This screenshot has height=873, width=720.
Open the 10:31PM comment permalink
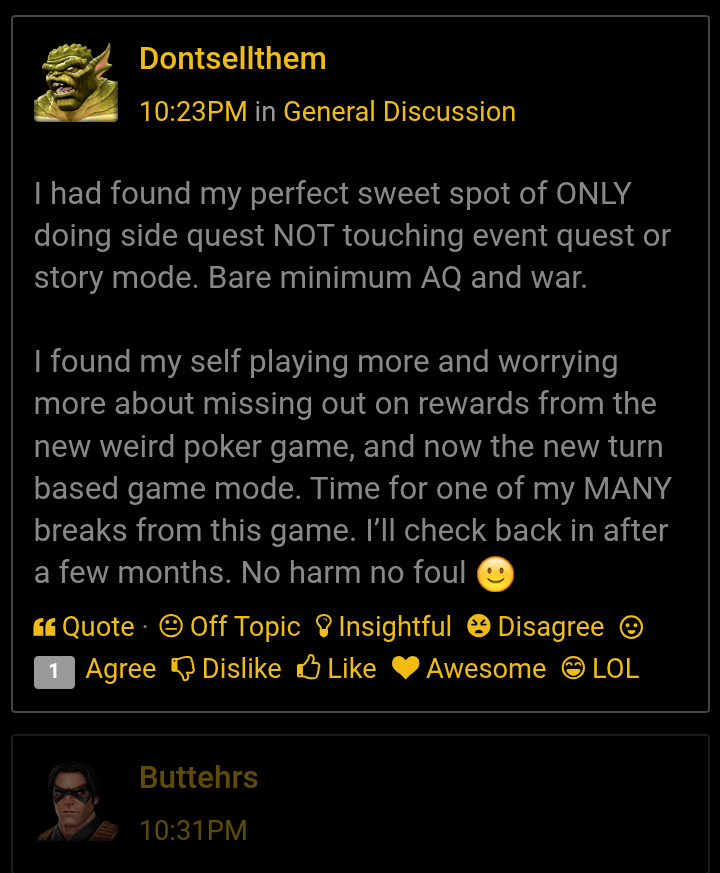[193, 830]
